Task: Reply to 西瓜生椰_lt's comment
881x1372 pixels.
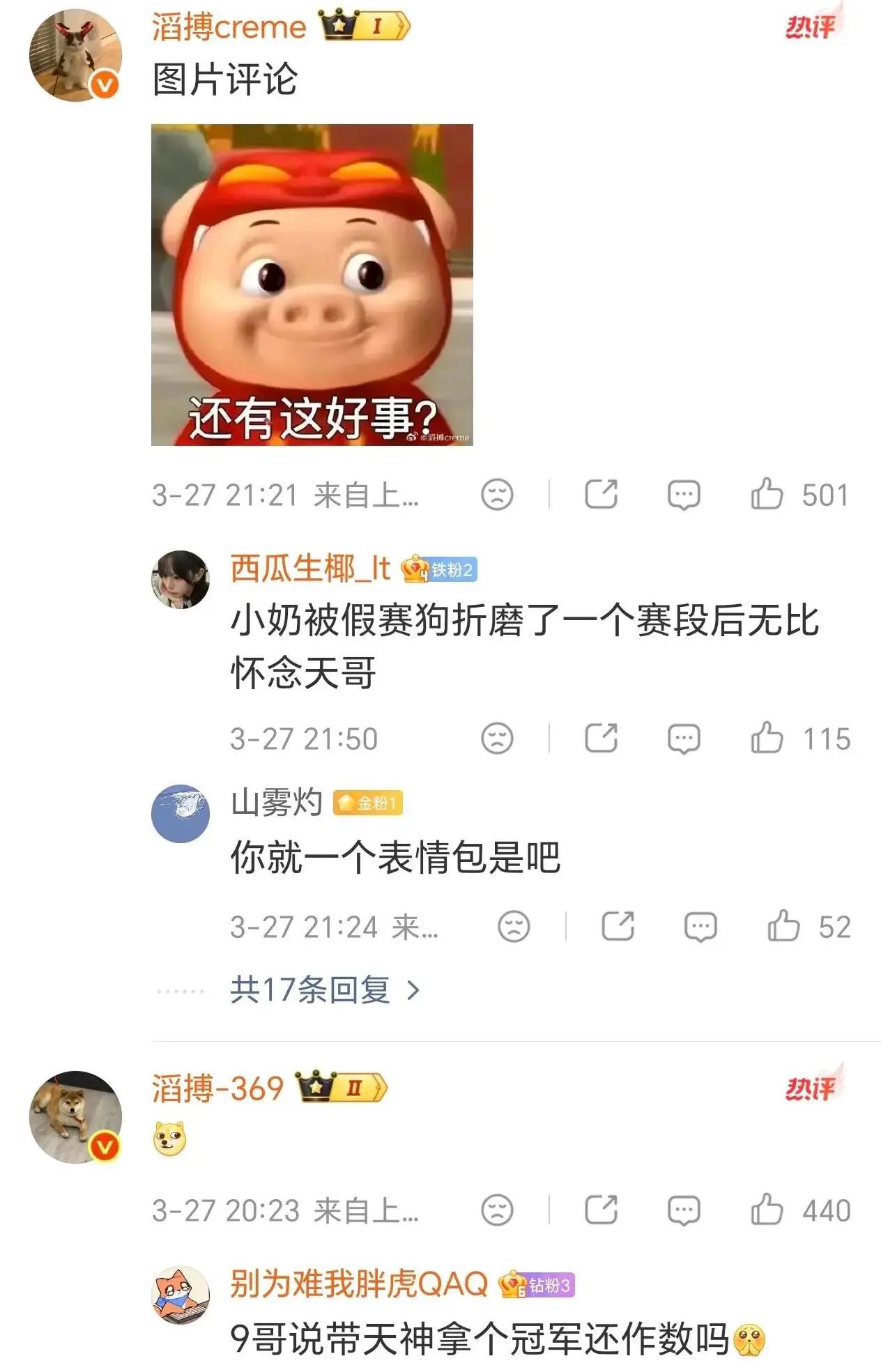Action: [683, 738]
